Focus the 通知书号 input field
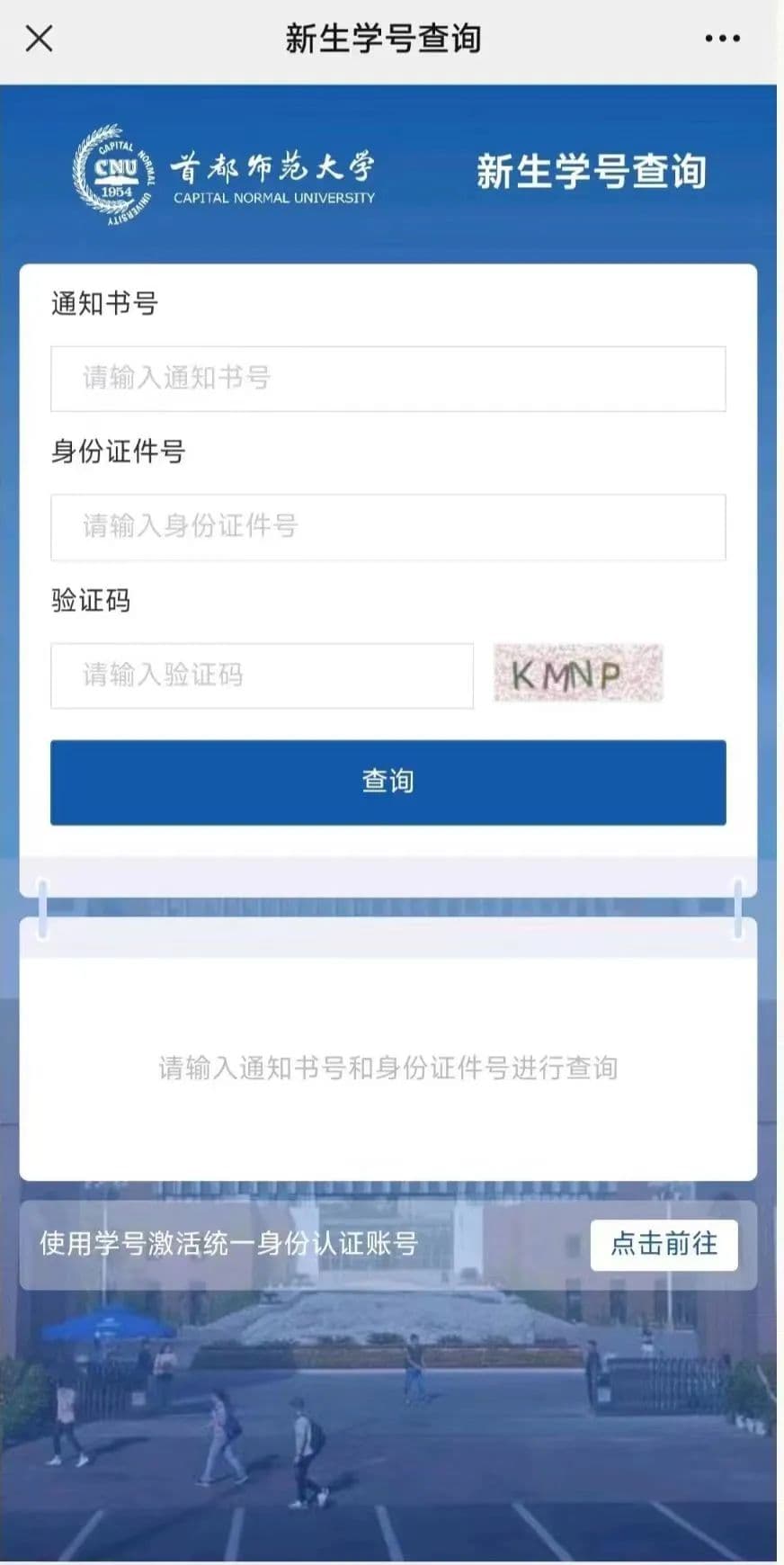Viewport: 784px width, 1565px height. coord(388,379)
